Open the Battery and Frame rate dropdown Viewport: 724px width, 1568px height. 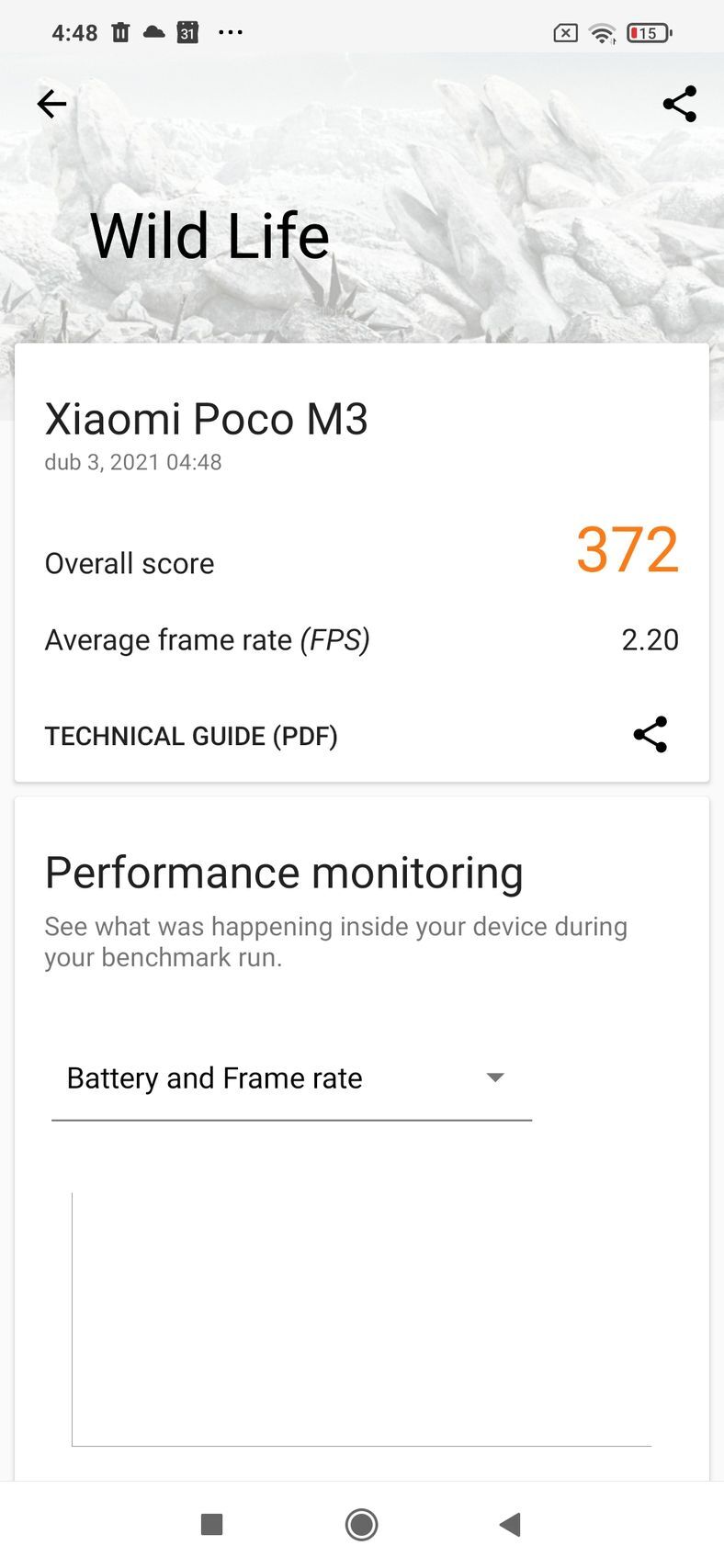point(213,1078)
